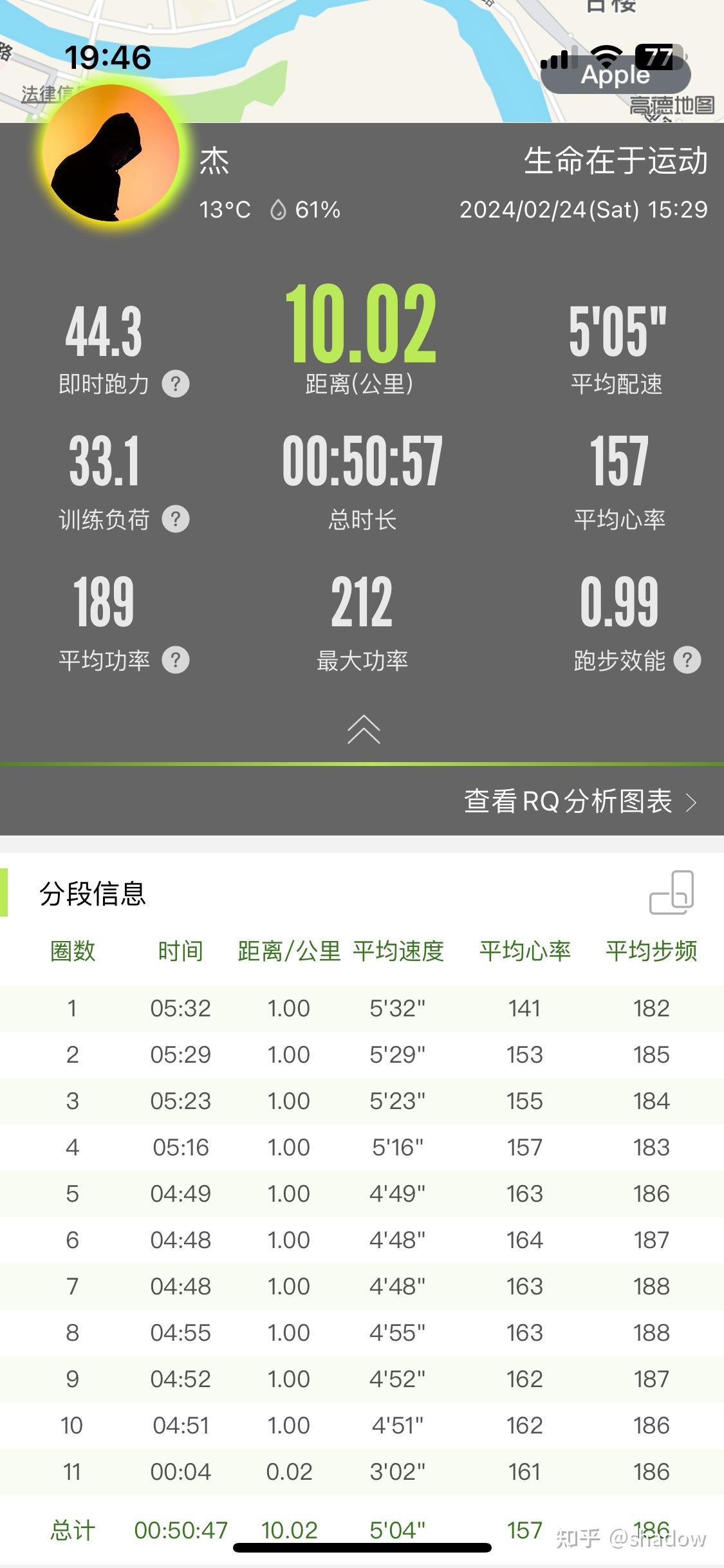Screen dimensions: 724x1568
Task: Open 查看RQ分析图表 analysis link
Action: (566, 803)
